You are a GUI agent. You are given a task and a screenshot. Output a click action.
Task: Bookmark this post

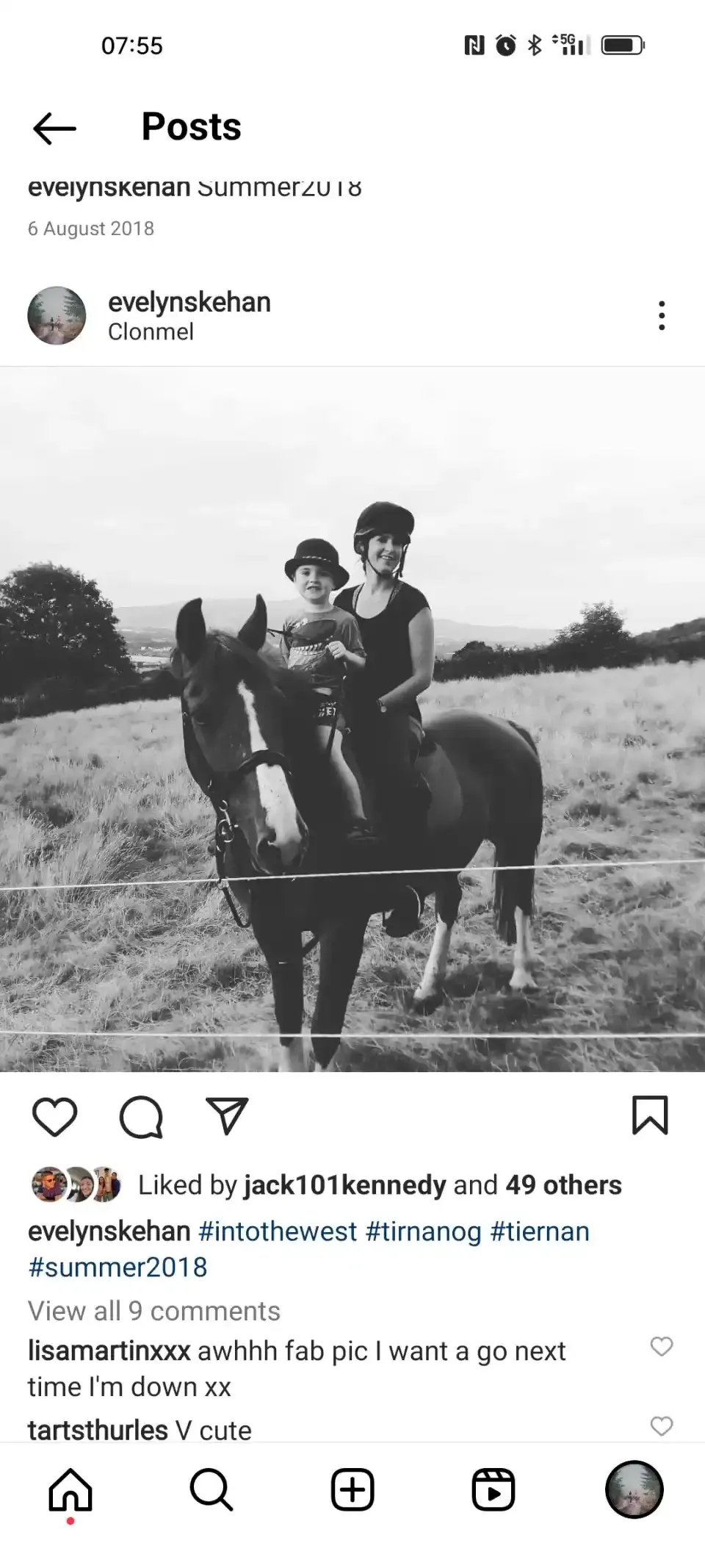[650, 1115]
